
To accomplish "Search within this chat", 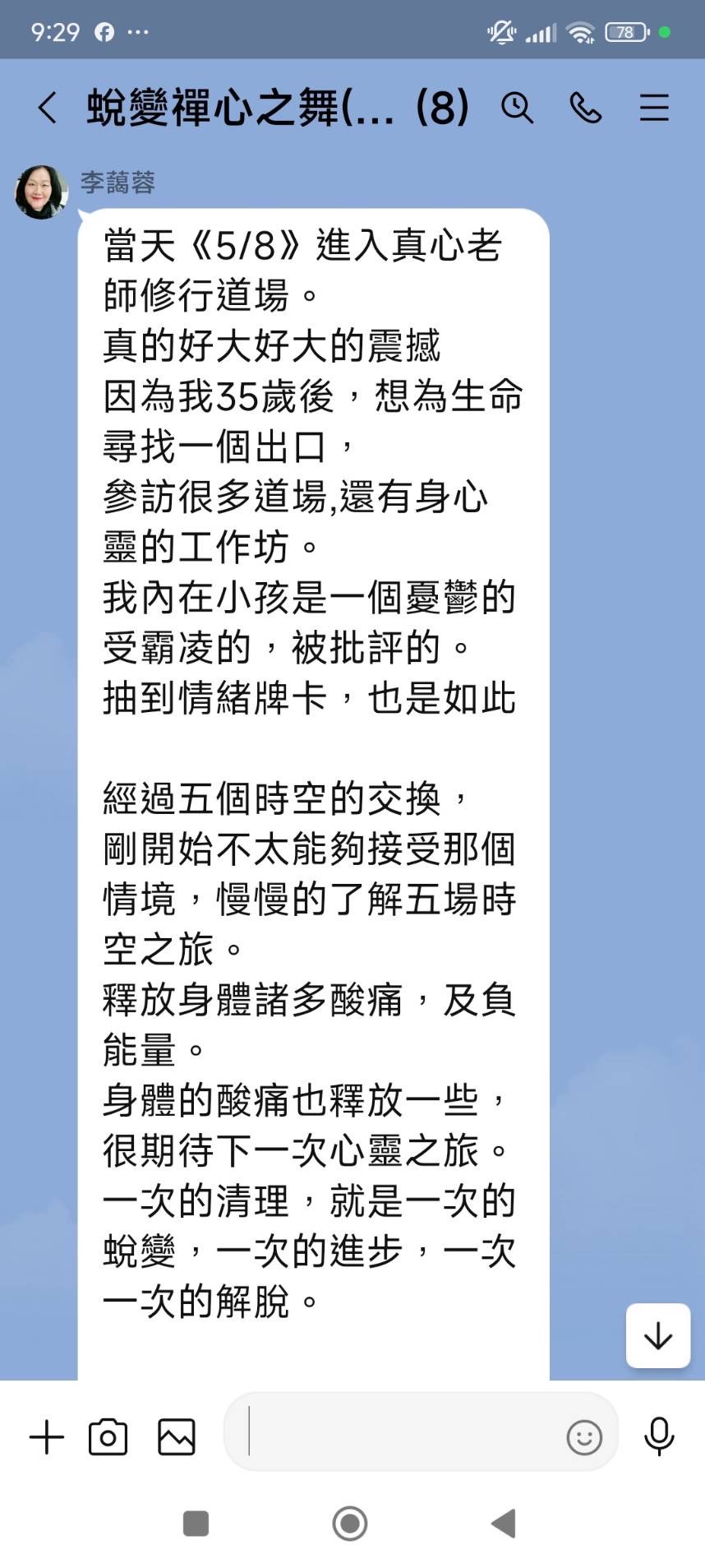I will (517, 108).
